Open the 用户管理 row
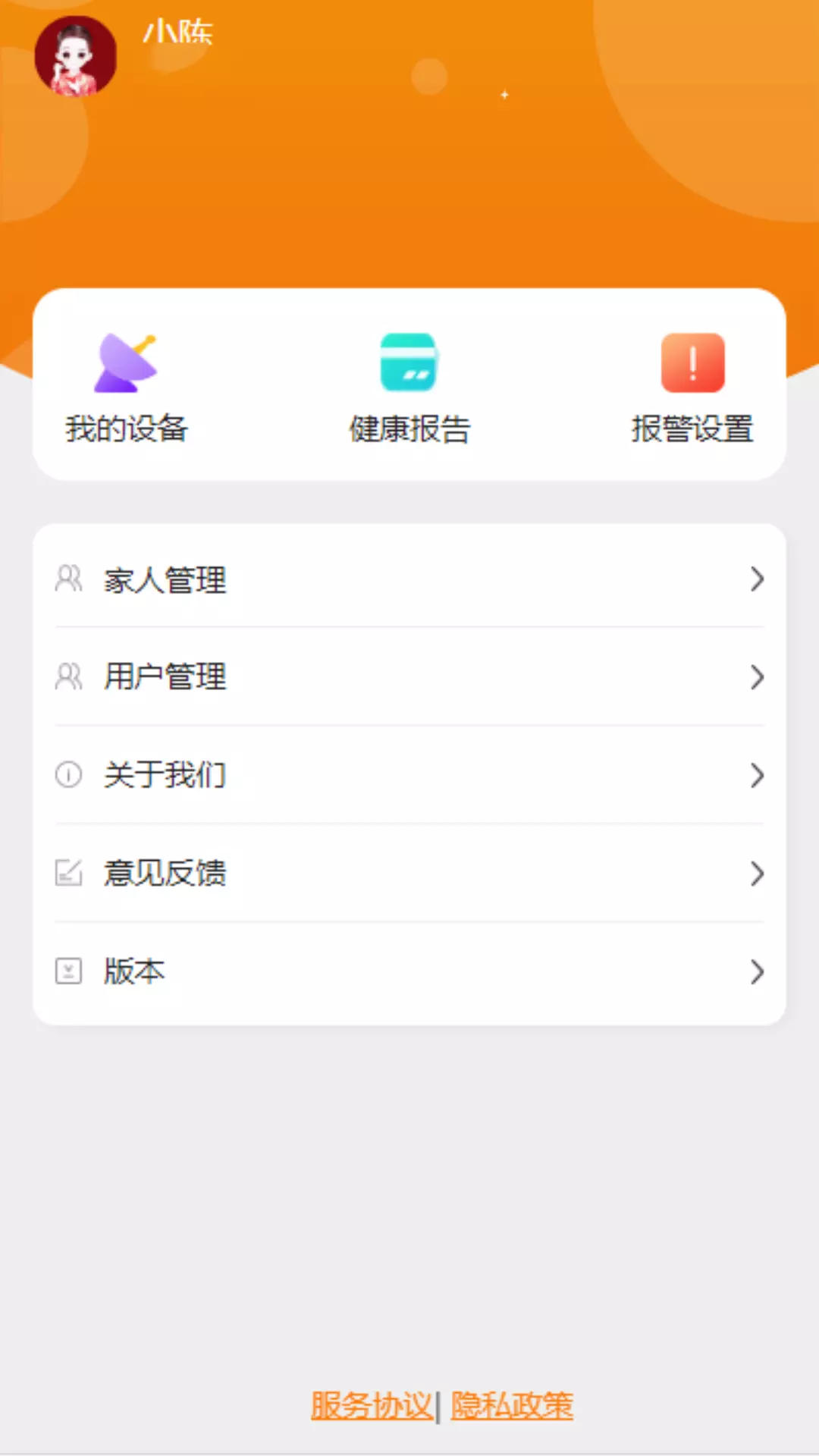The image size is (819, 1456). coord(409,676)
